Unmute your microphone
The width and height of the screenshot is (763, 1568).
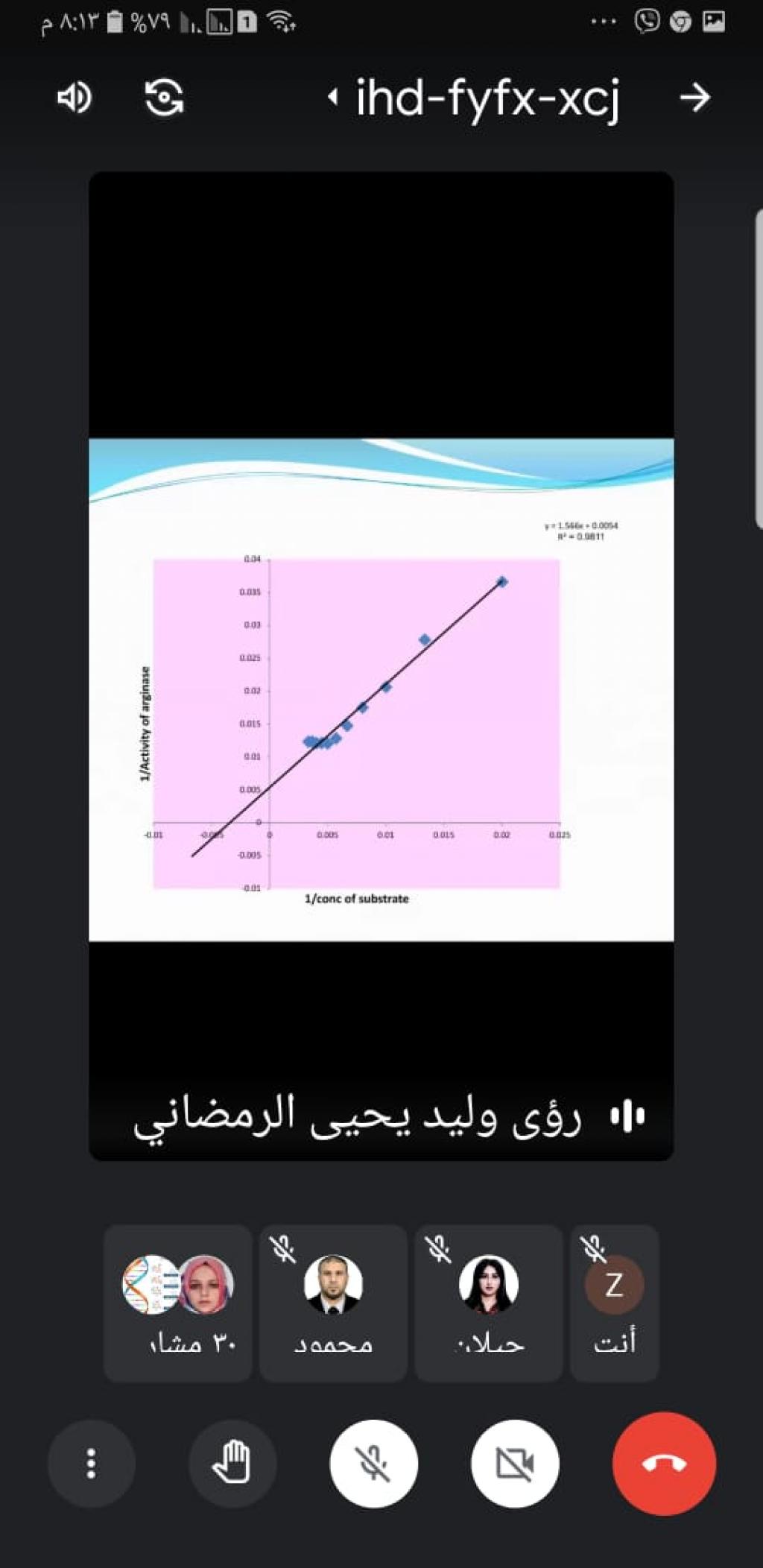pyautogui.click(x=373, y=1464)
